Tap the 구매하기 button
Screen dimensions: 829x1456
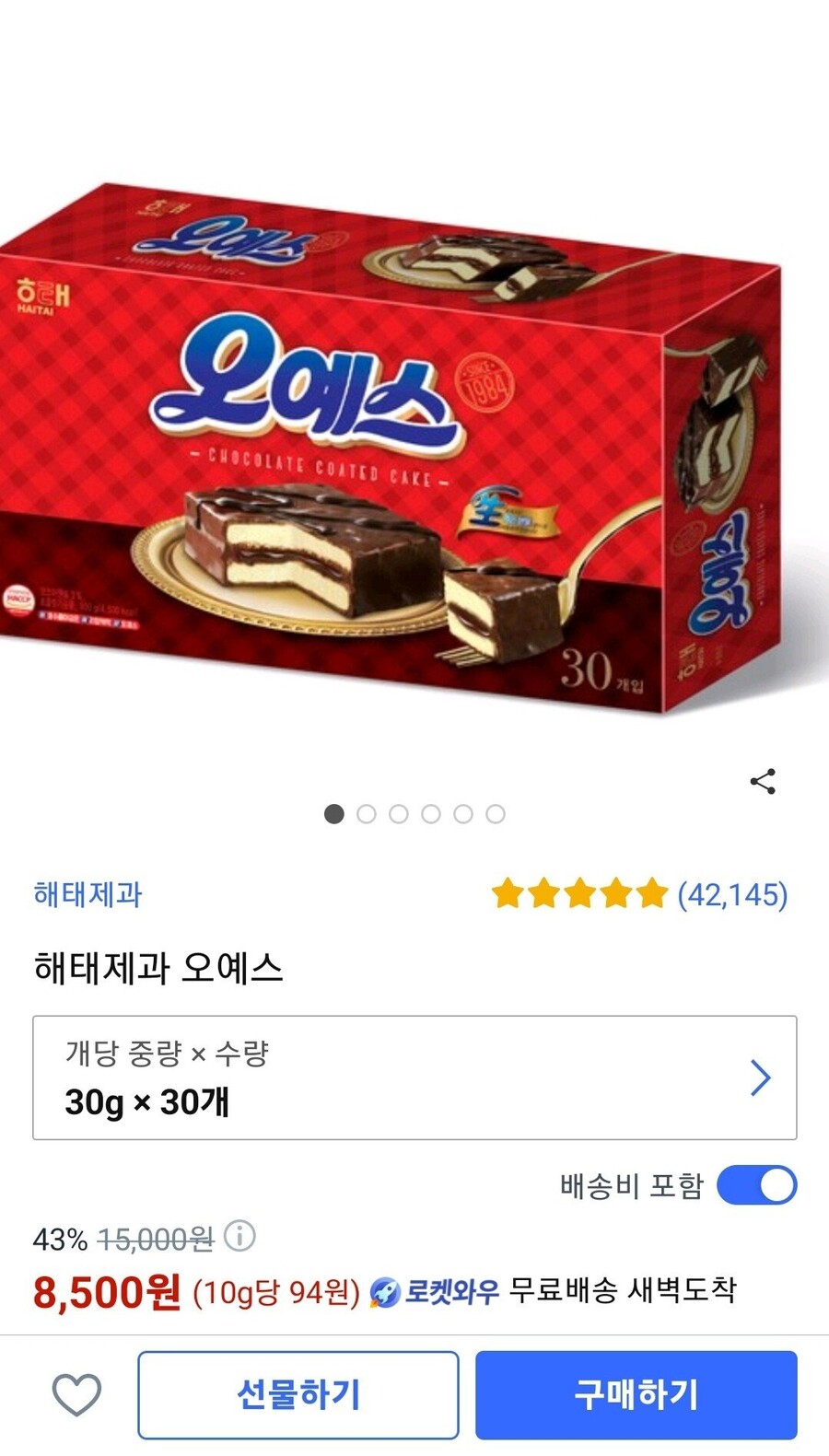point(636,1394)
